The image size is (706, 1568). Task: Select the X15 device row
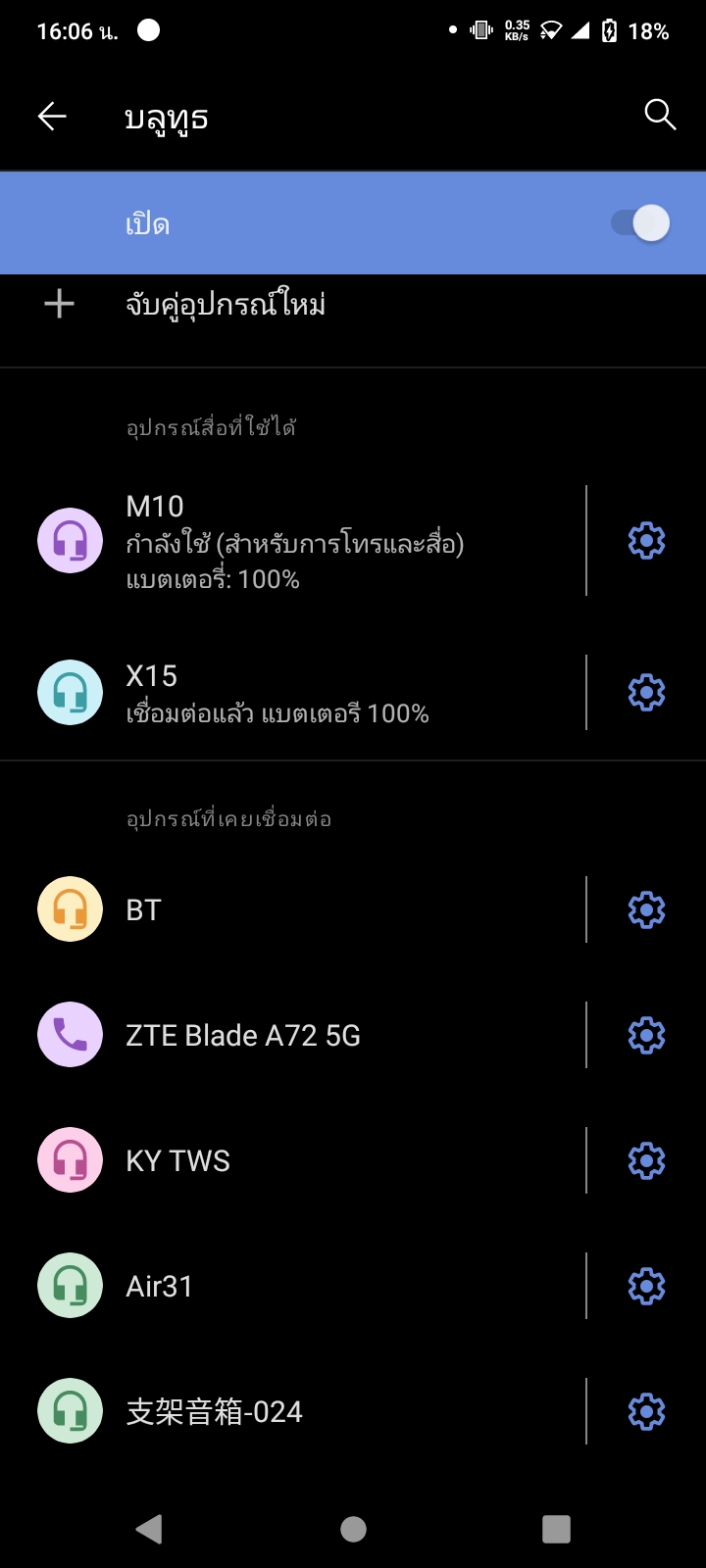point(294,693)
